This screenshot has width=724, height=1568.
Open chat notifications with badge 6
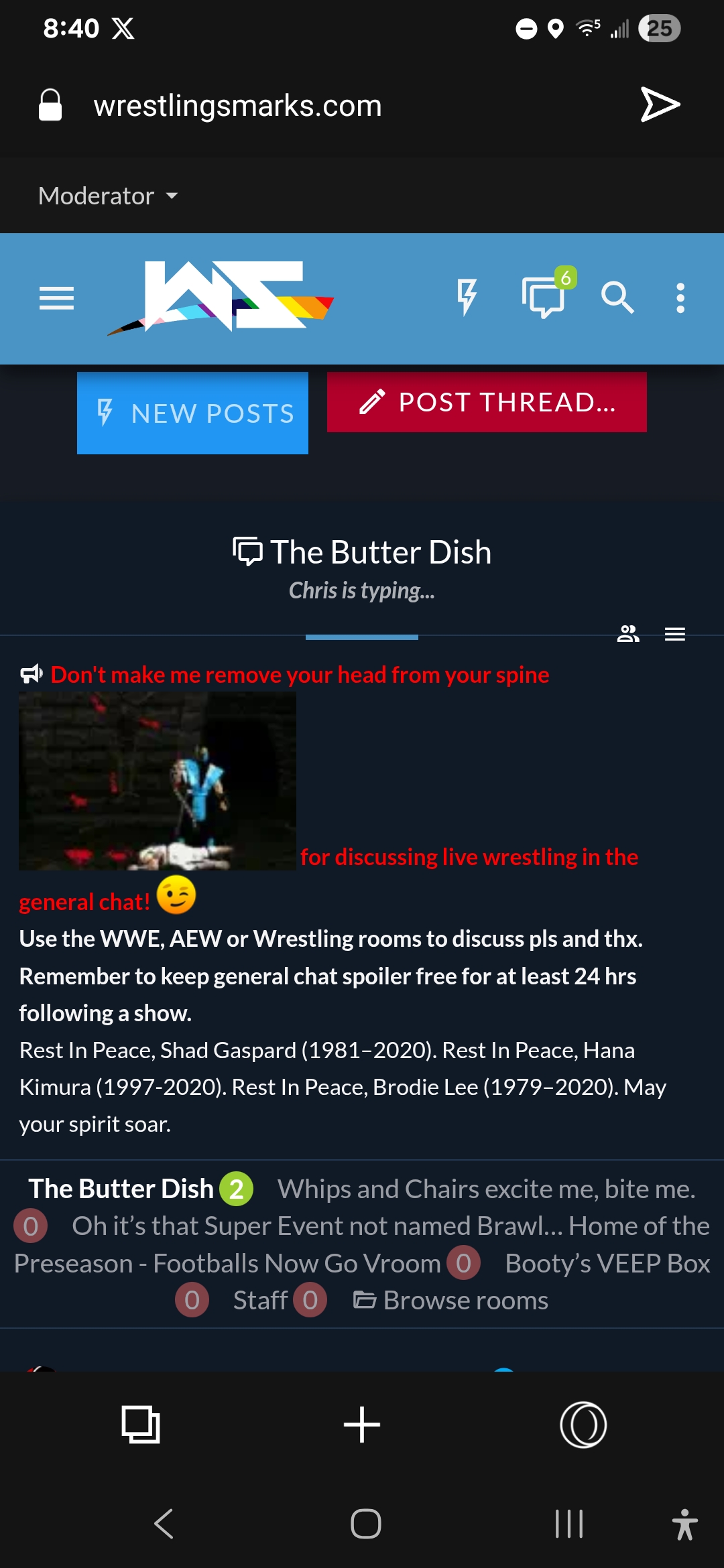[x=544, y=297]
